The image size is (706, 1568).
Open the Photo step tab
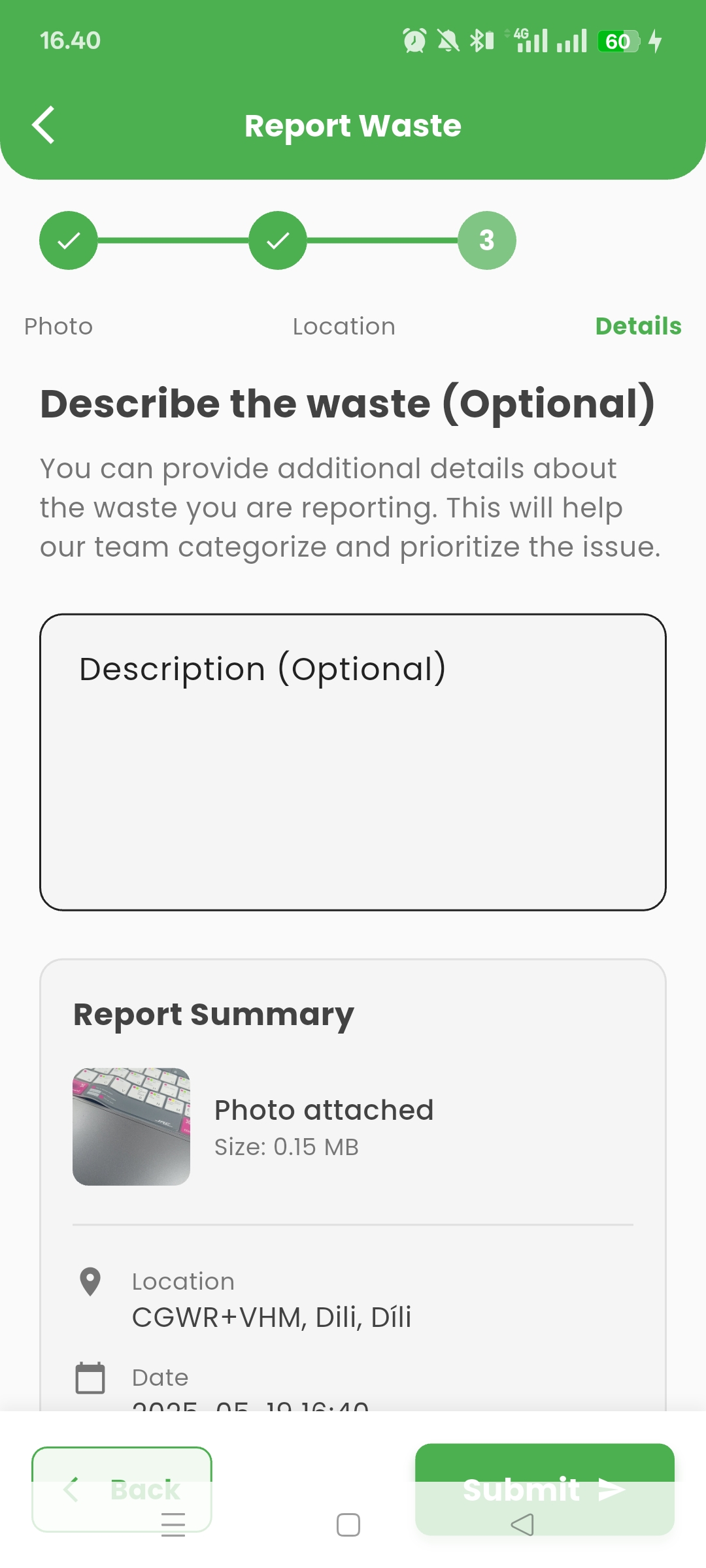click(59, 326)
